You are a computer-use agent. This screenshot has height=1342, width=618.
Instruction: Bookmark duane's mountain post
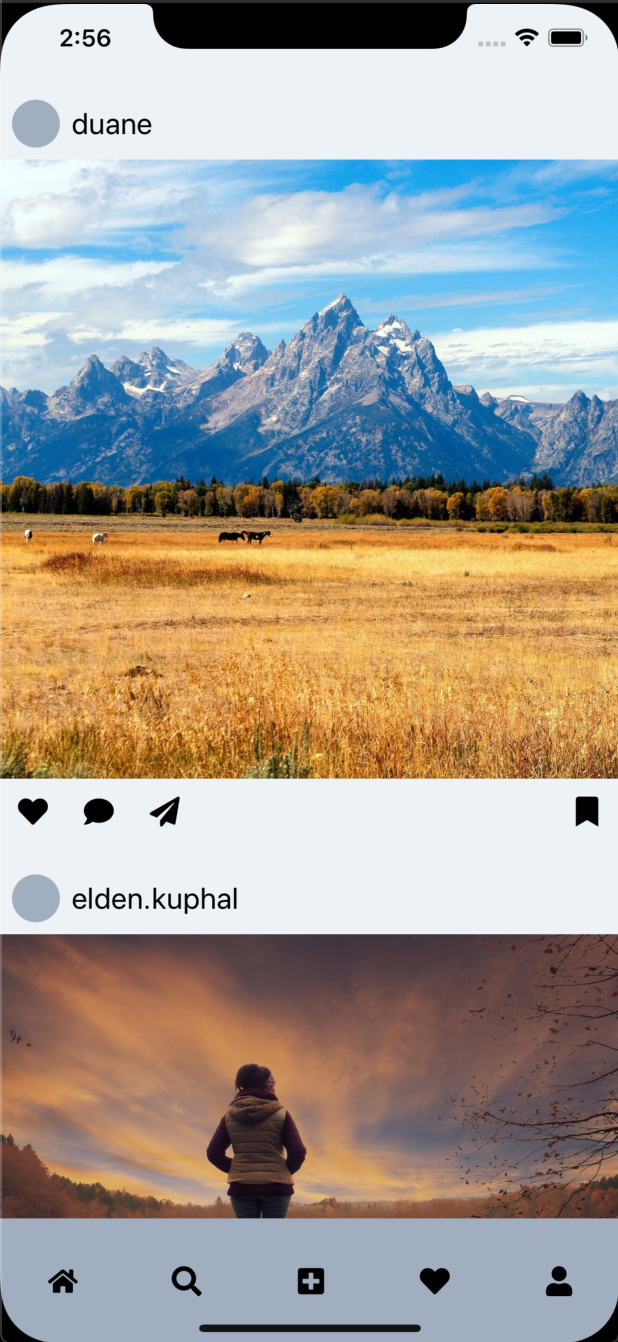[x=586, y=811]
